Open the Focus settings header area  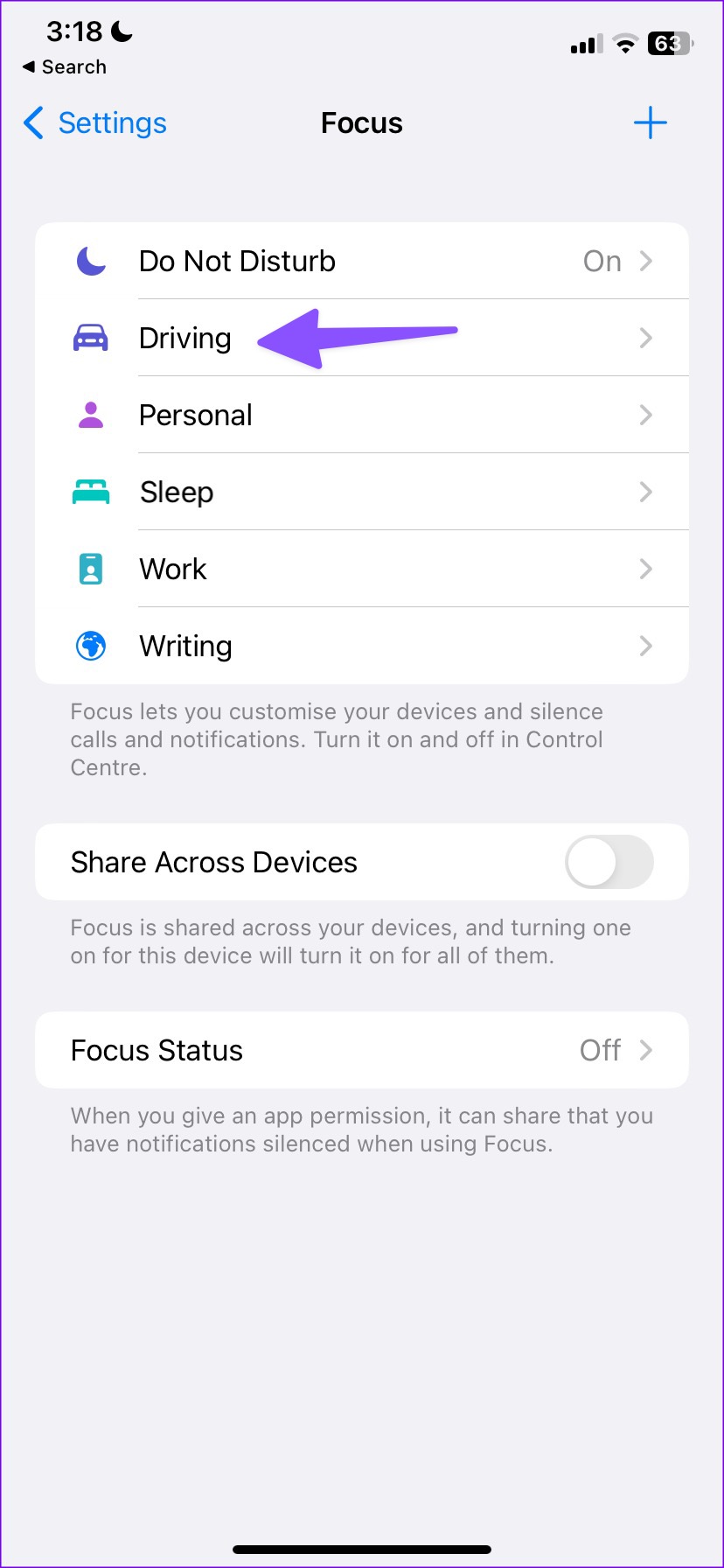click(x=361, y=122)
